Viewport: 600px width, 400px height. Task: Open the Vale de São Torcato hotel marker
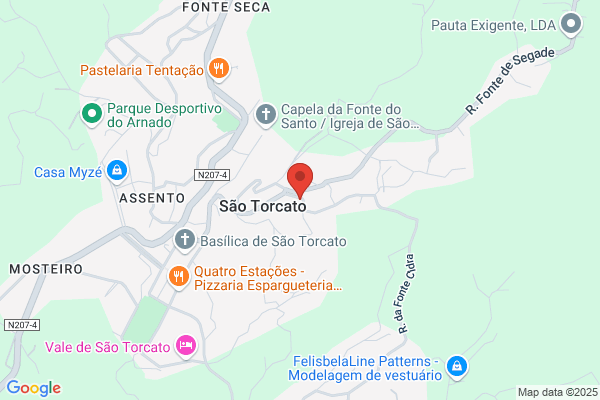(186, 346)
